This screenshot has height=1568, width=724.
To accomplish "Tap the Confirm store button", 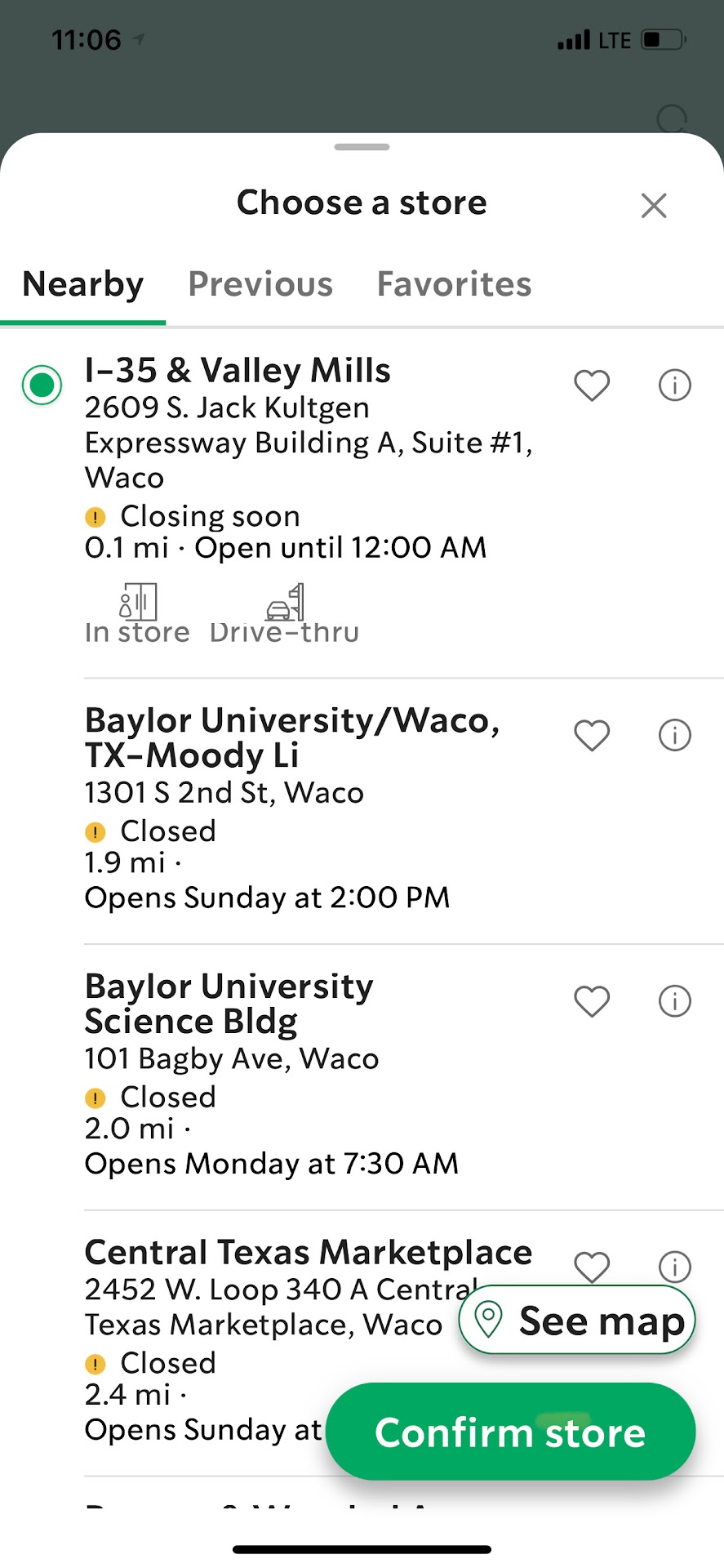I will tap(510, 1432).
